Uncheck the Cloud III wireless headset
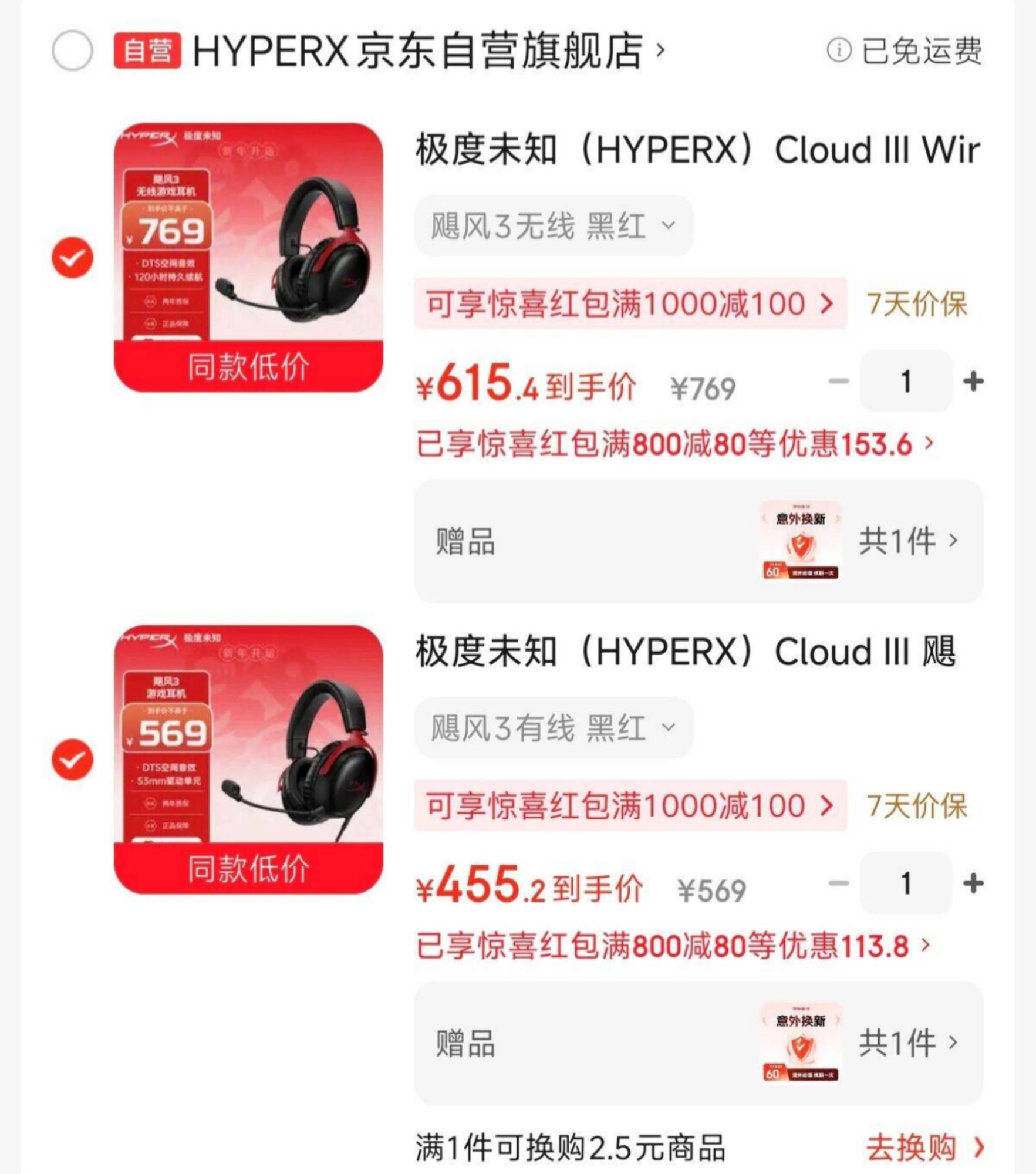This screenshot has width=1036, height=1174. [x=72, y=257]
